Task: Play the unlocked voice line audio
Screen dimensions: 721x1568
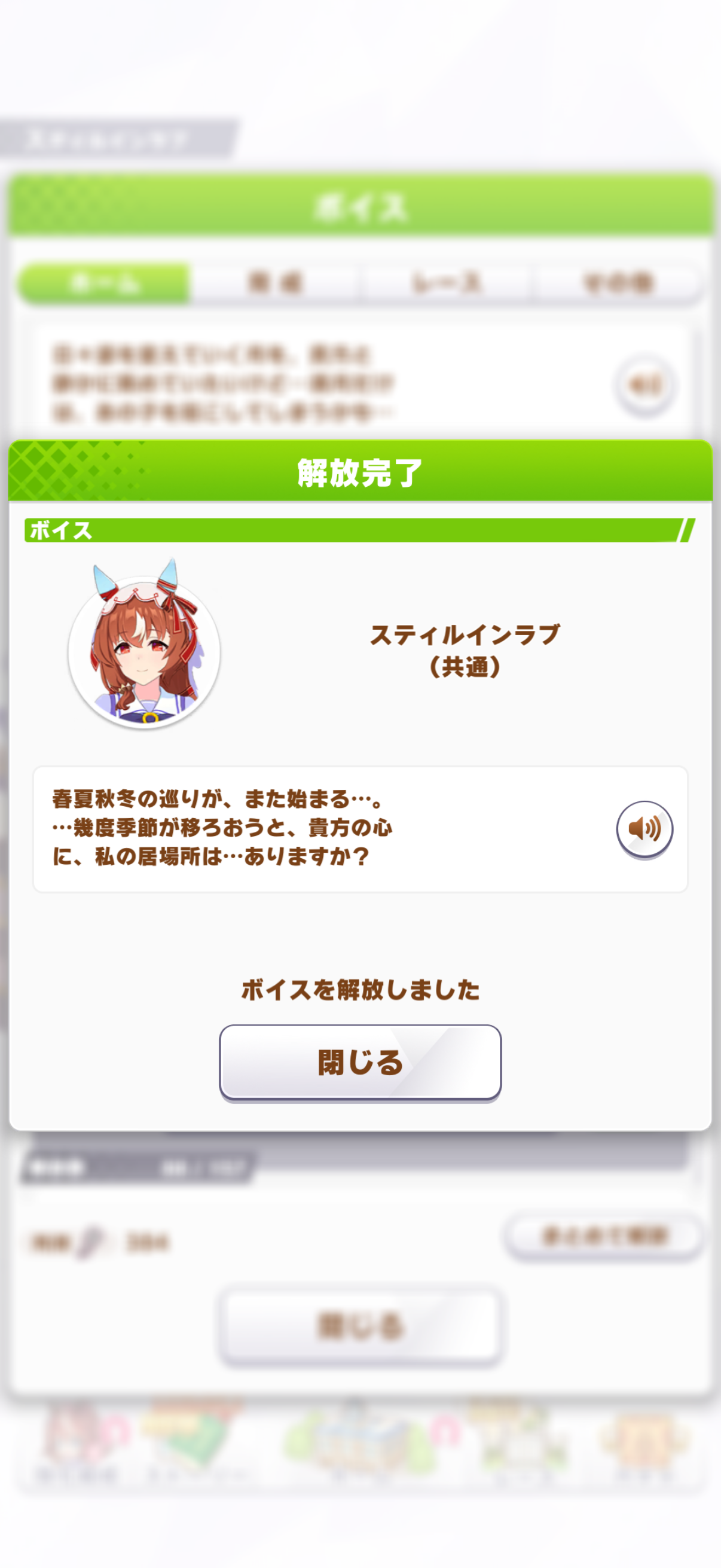Action: tap(644, 828)
